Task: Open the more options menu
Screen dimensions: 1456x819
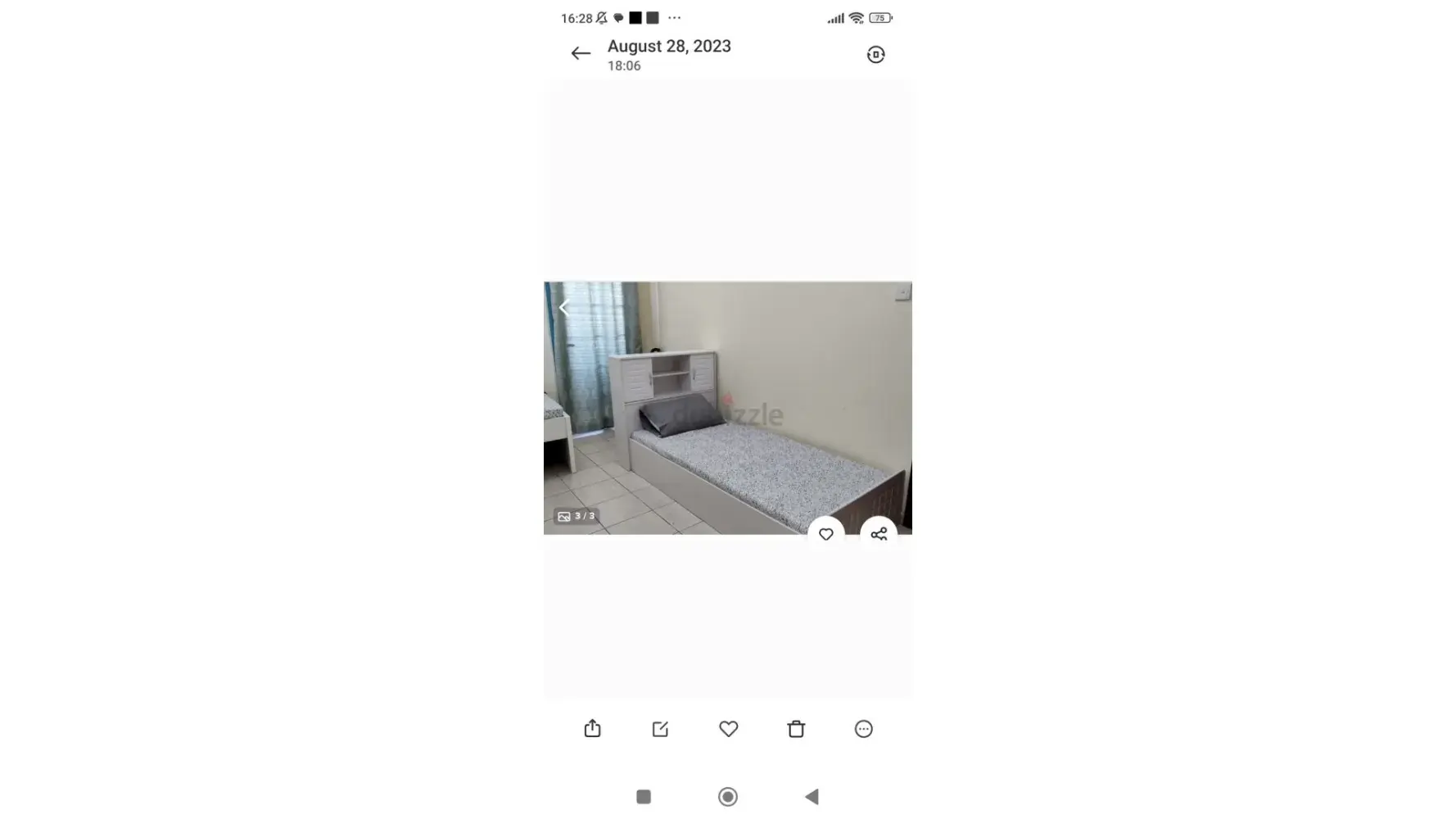Action: coord(863,729)
